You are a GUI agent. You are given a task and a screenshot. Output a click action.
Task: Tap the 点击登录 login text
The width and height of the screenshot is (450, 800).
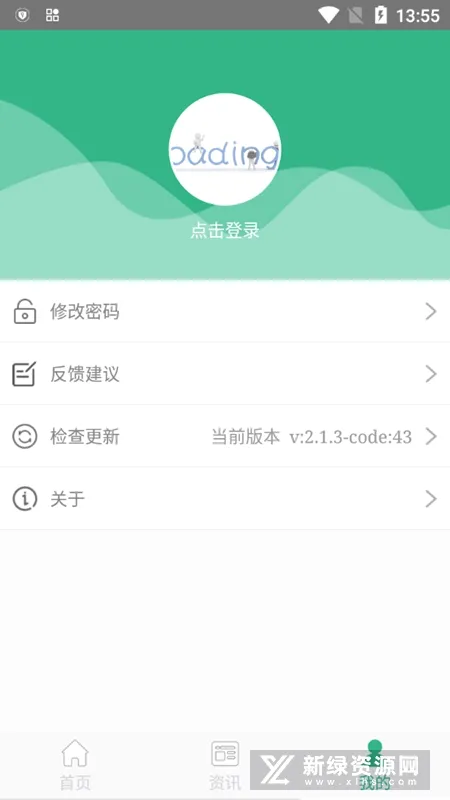tap(225, 231)
